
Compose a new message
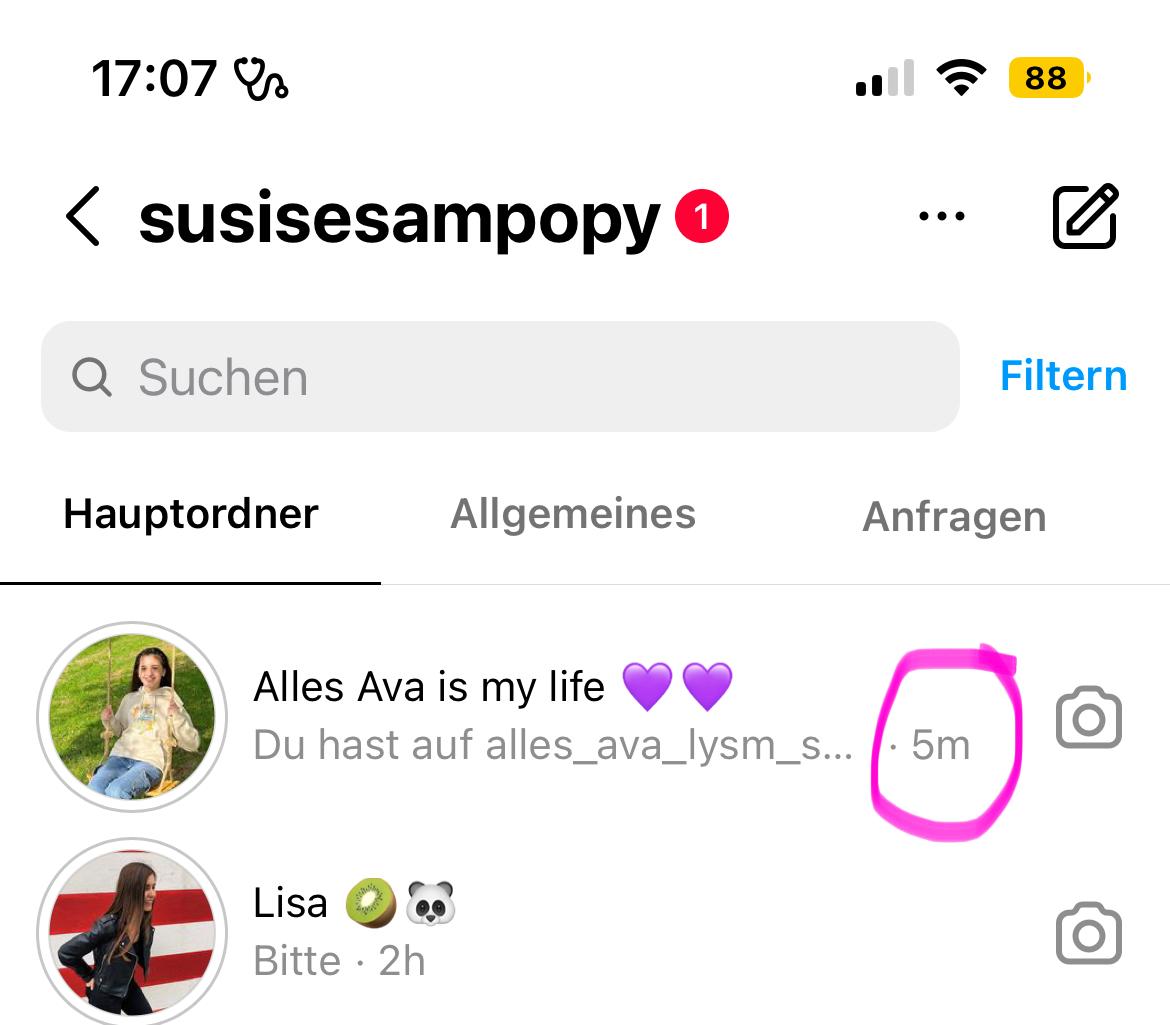(1085, 216)
